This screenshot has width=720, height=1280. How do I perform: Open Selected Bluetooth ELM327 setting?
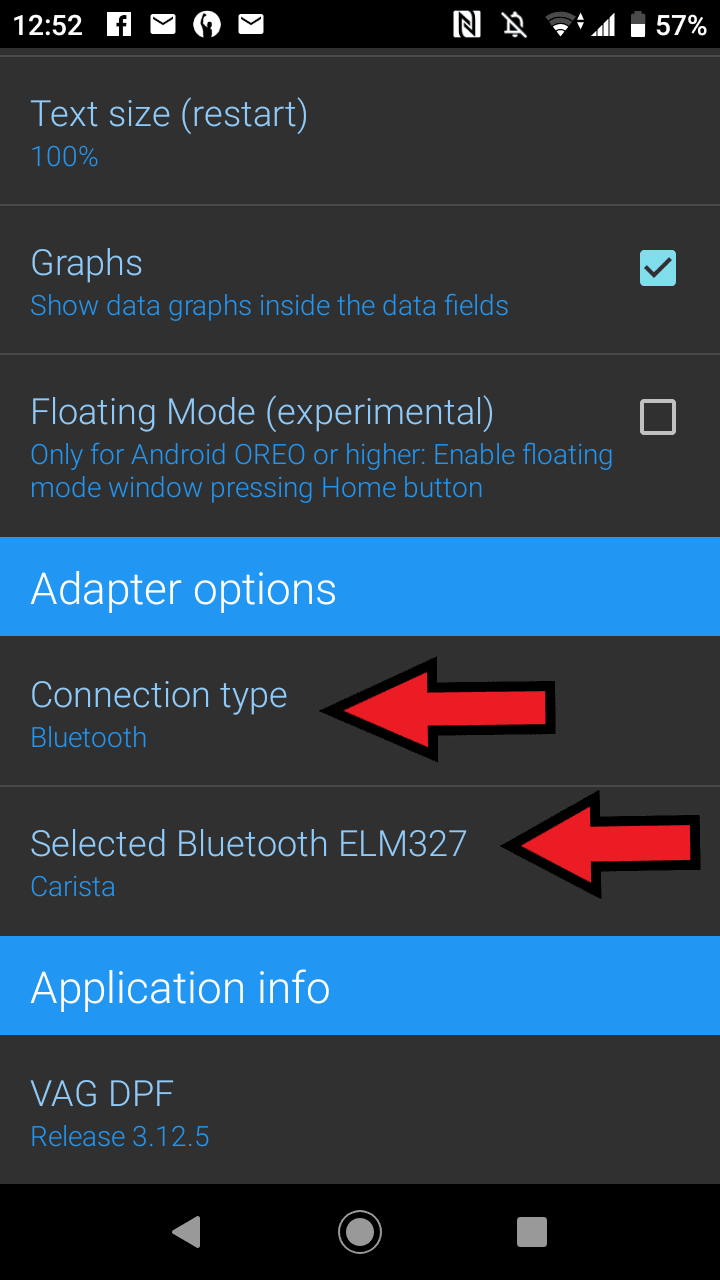pos(248,861)
